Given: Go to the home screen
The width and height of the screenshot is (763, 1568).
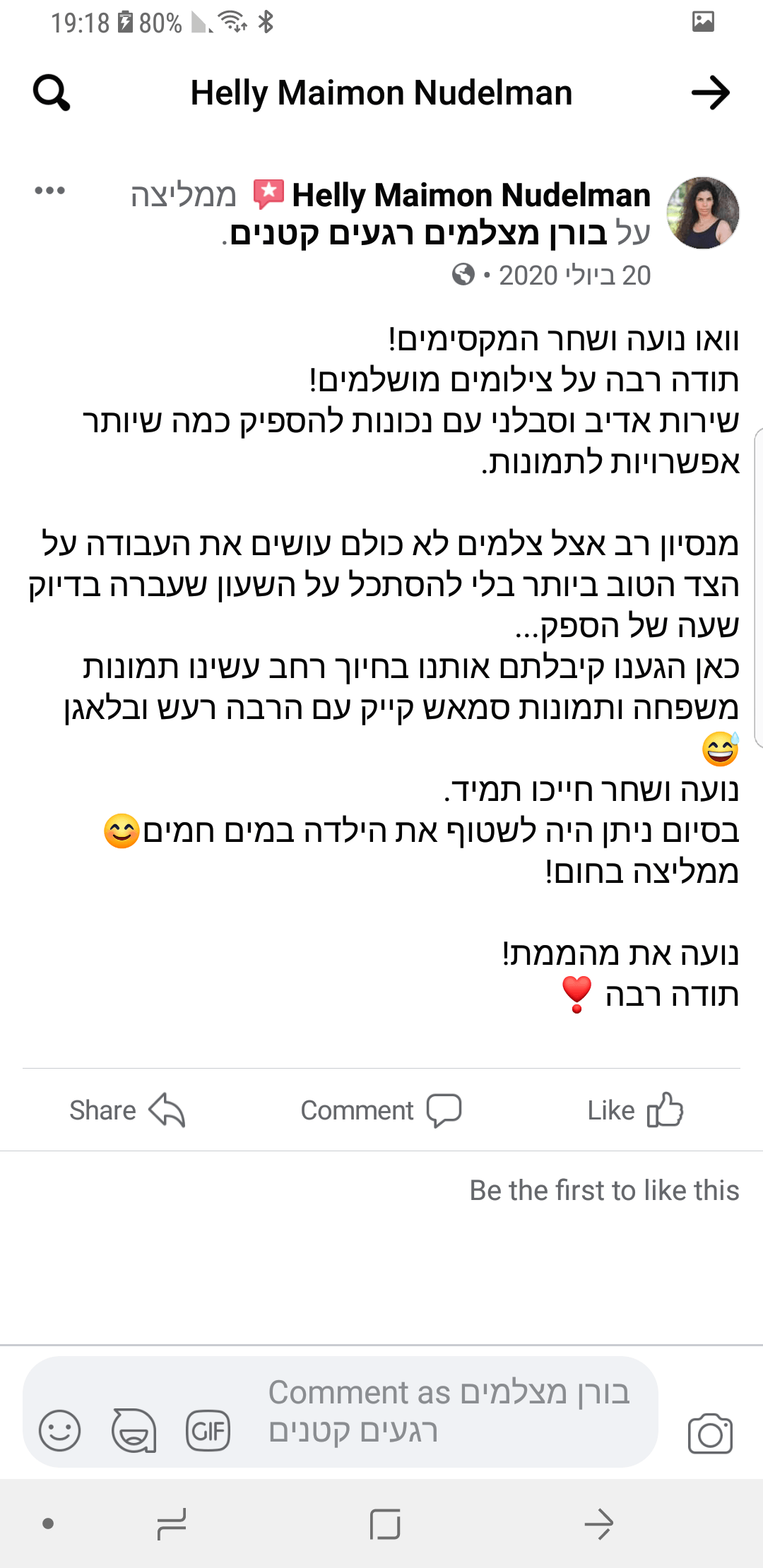Looking at the screenshot, I should pyautogui.click(x=385, y=1524).
